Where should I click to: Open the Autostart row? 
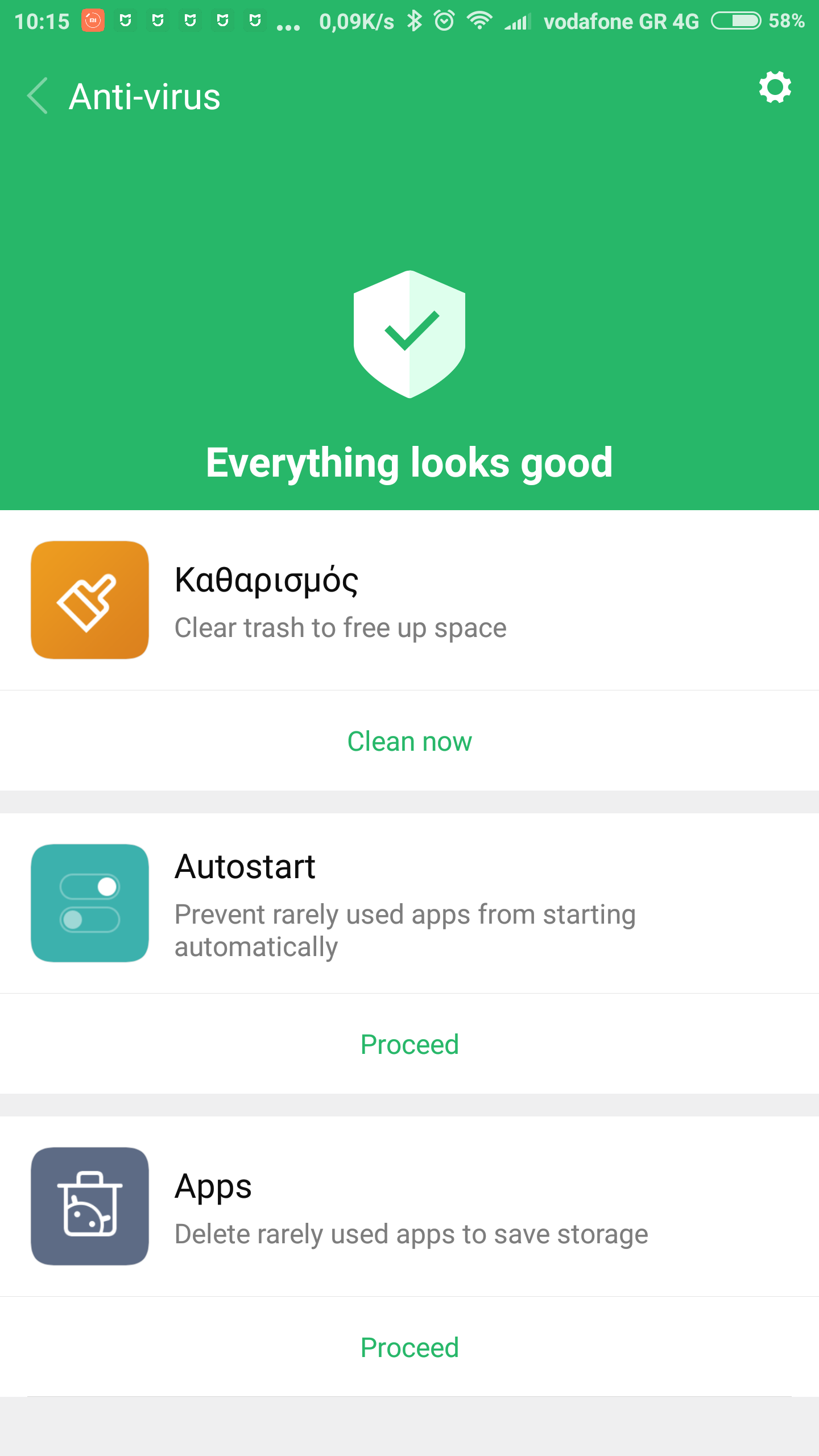click(x=409, y=903)
